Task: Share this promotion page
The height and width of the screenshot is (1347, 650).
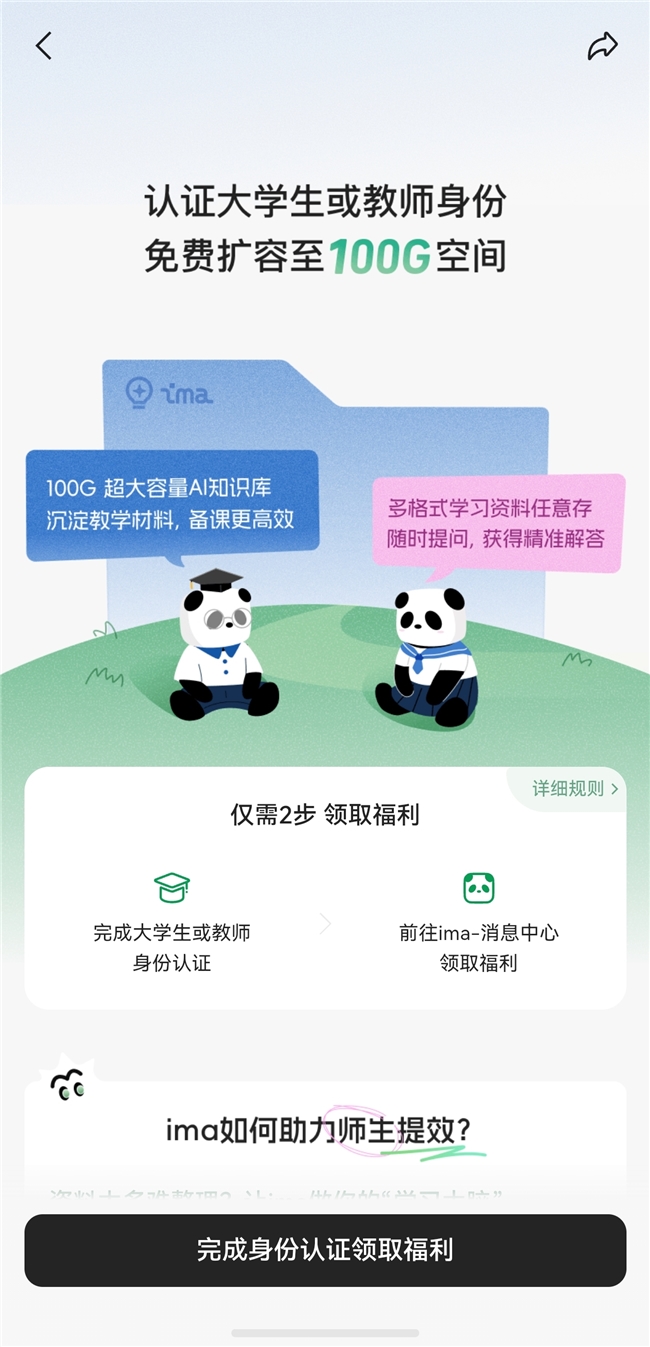Action: point(602,46)
